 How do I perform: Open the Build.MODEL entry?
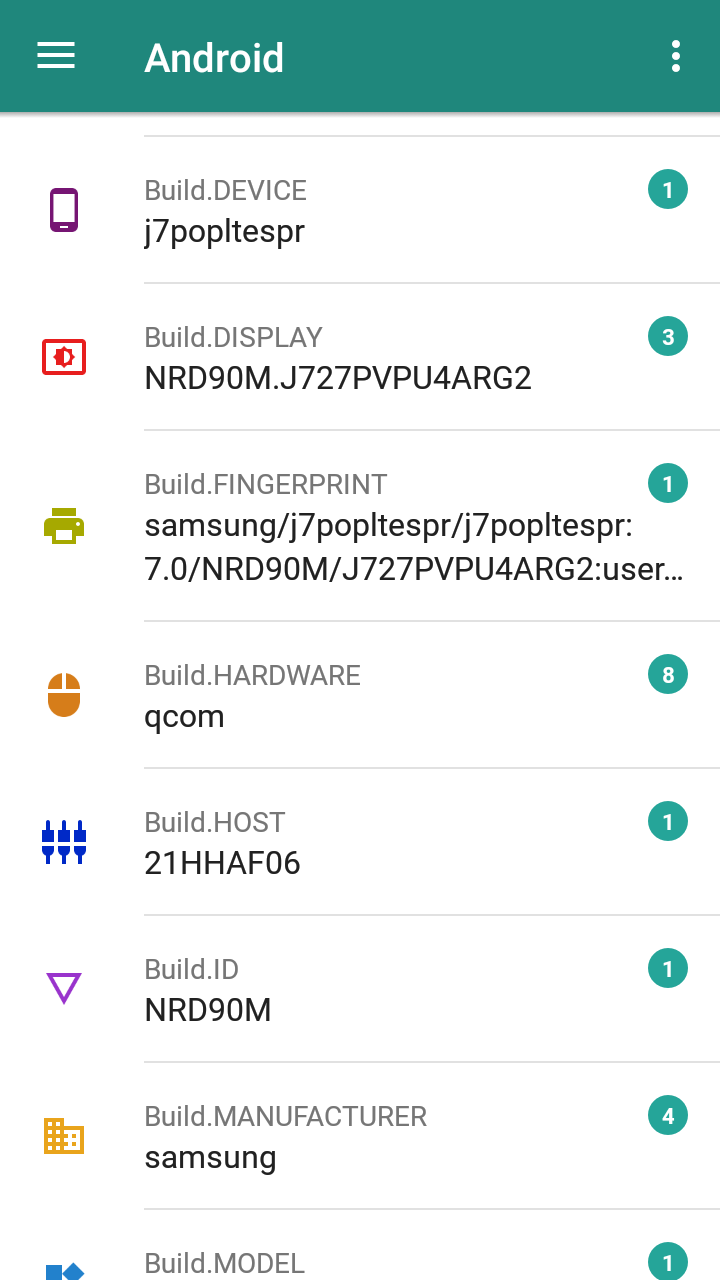tap(360, 1246)
